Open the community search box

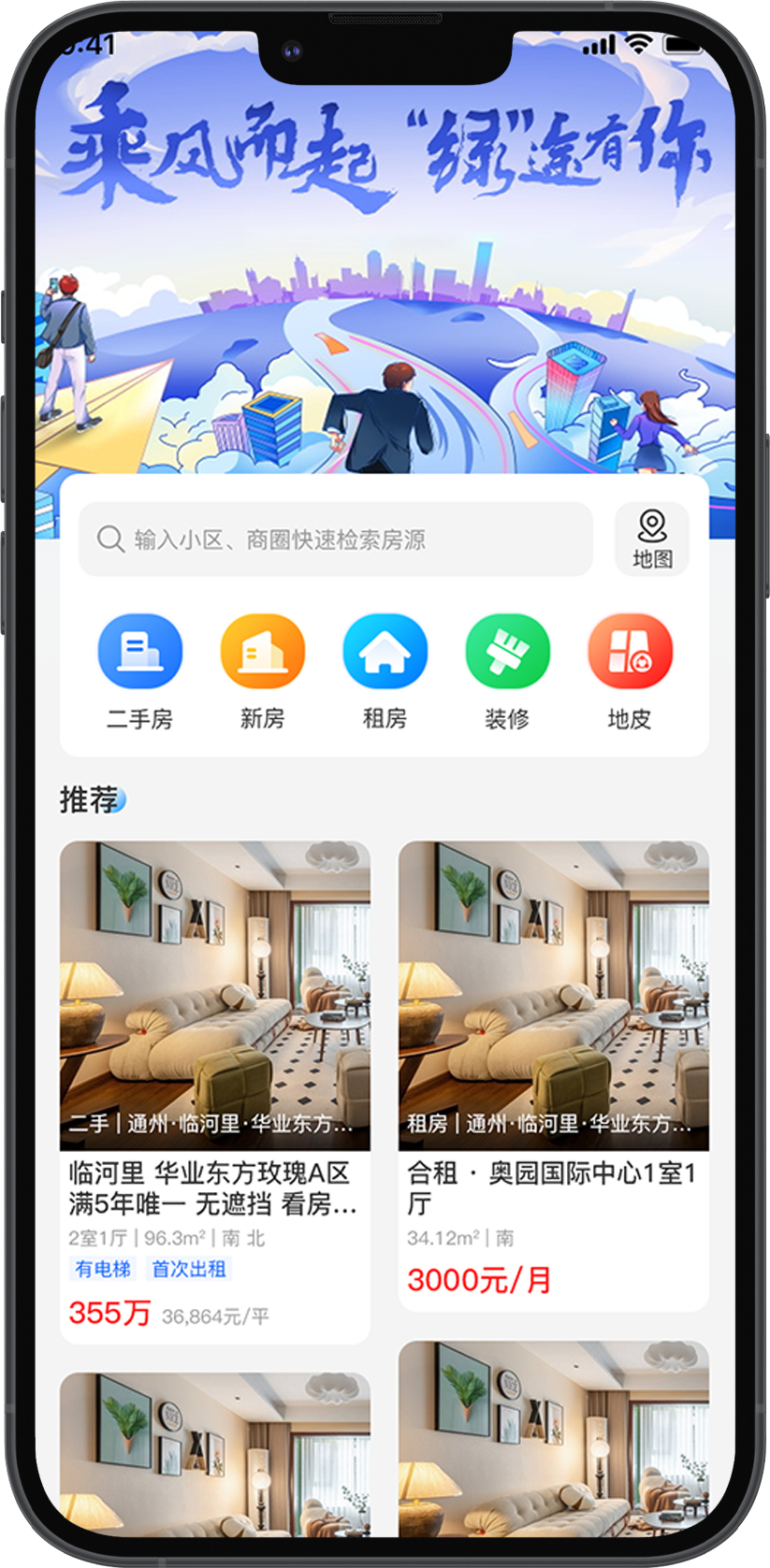[335, 539]
